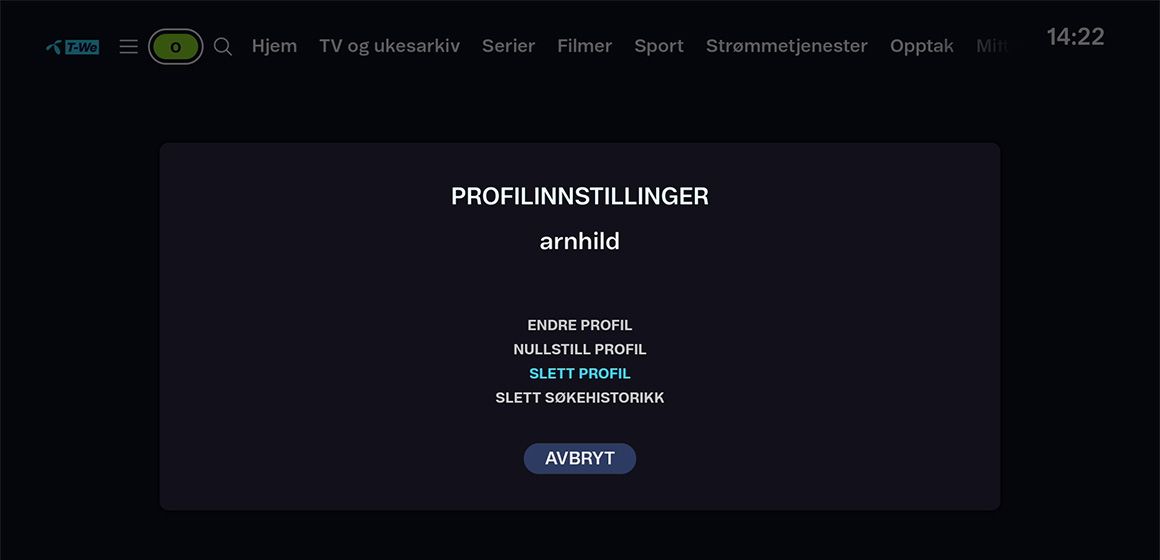
Task: Open the Serier section
Action: (x=508, y=46)
